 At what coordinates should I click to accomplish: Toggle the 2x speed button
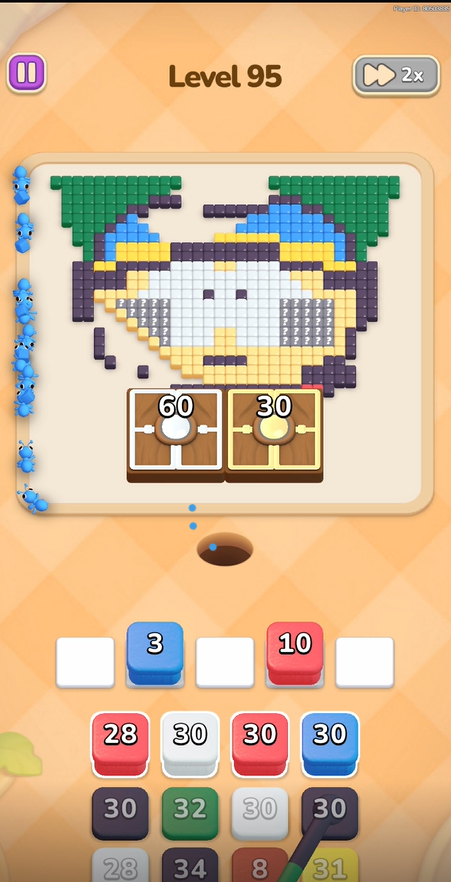tap(396, 75)
